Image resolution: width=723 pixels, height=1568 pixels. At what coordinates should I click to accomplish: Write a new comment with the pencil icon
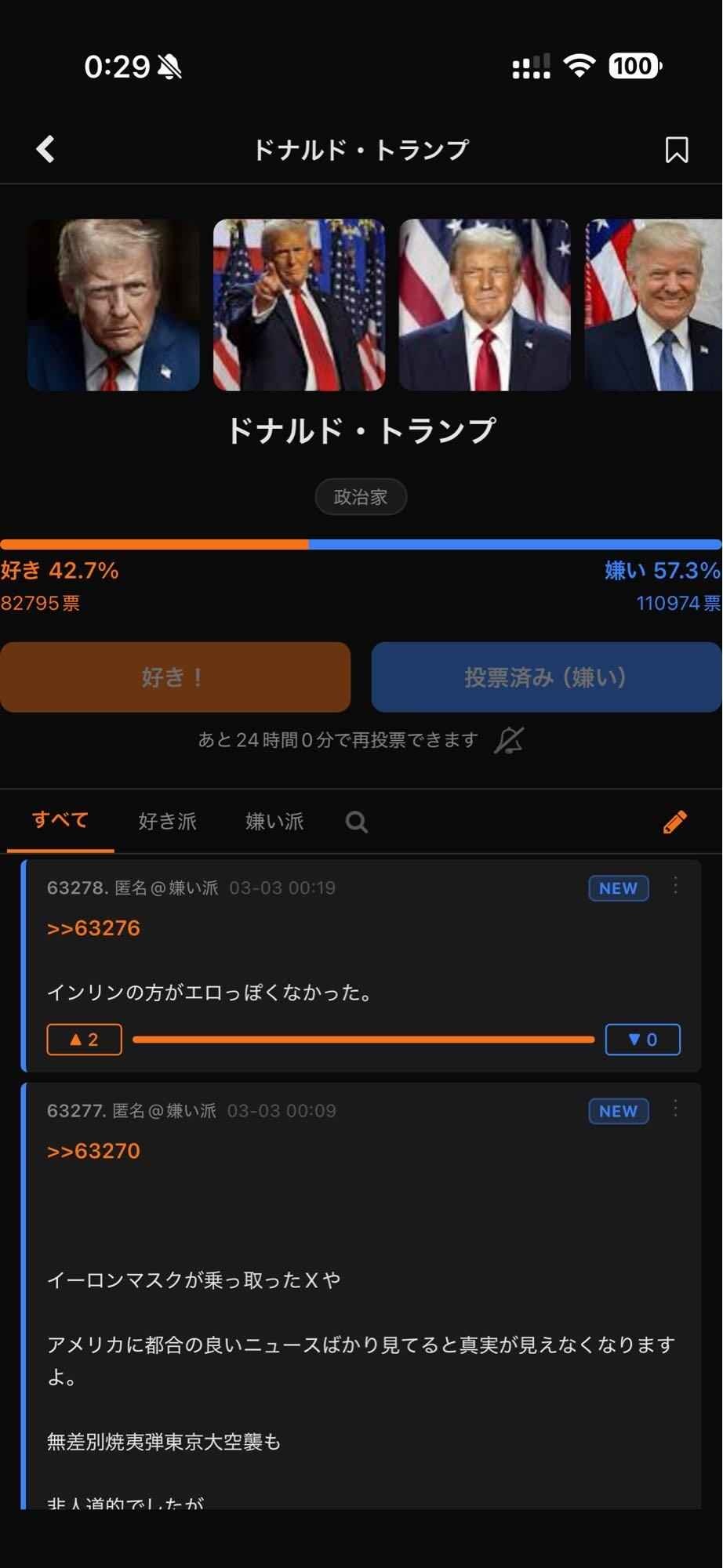click(675, 822)
